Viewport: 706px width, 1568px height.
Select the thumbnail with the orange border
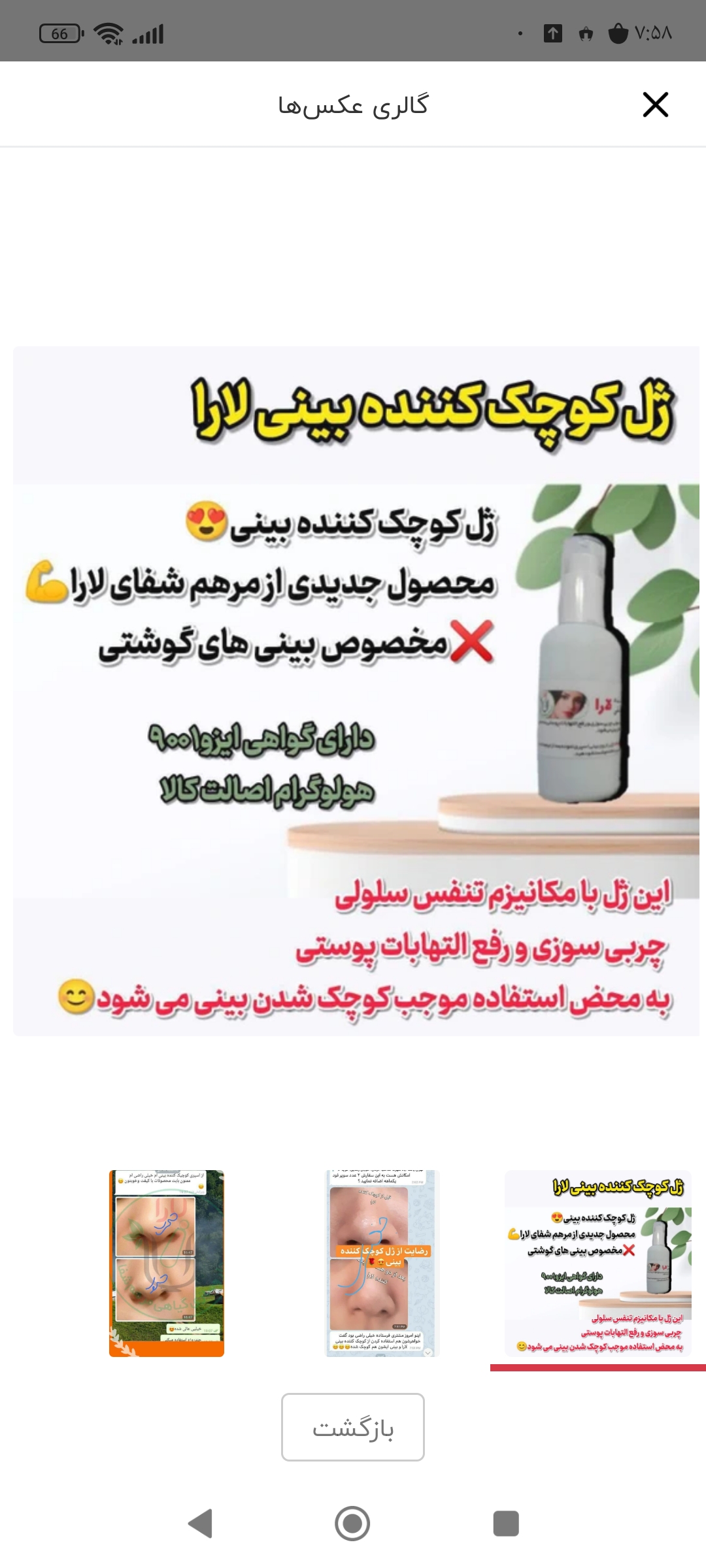pyautogui.click(x=167, y=1264)
